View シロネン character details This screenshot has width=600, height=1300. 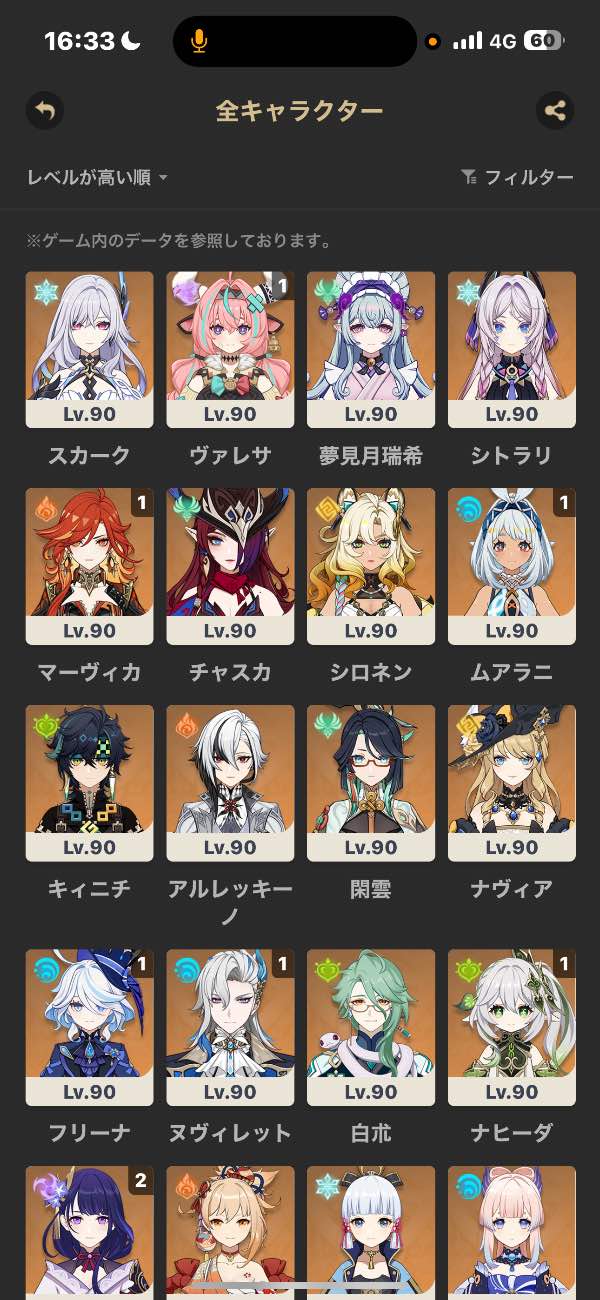point(371,566)
